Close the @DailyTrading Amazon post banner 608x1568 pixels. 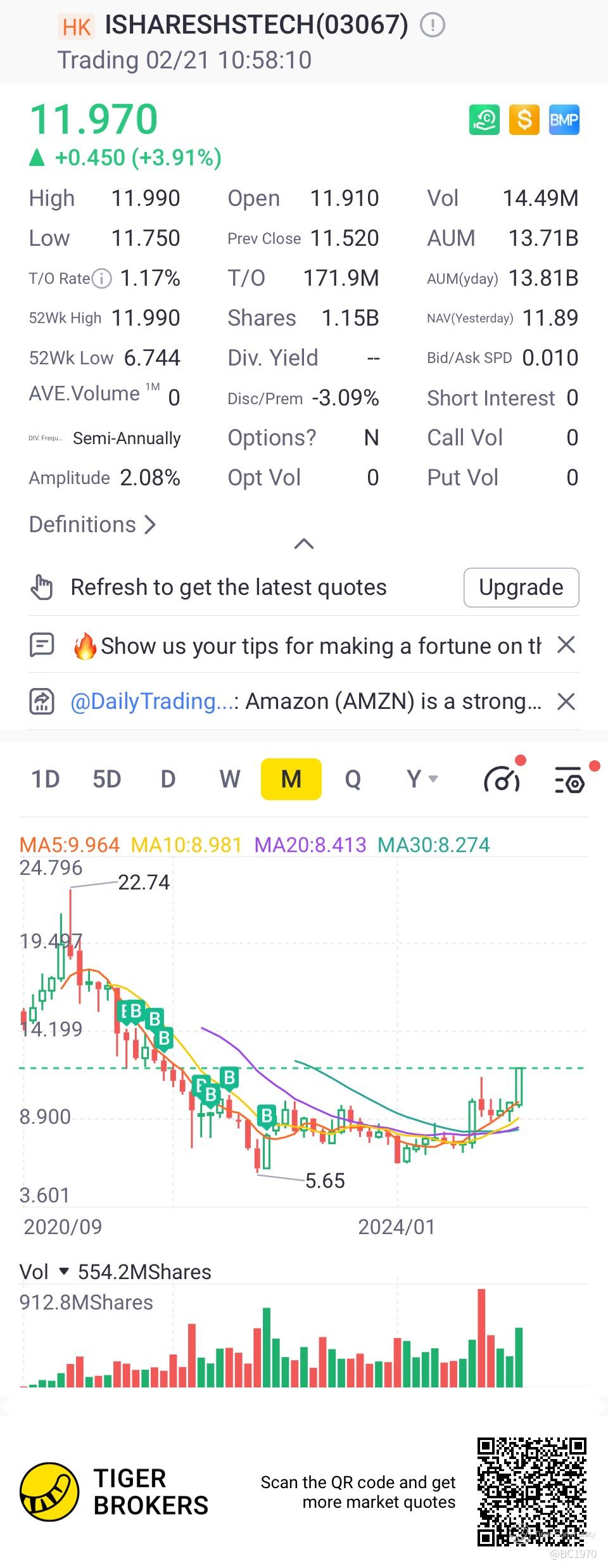566,701
